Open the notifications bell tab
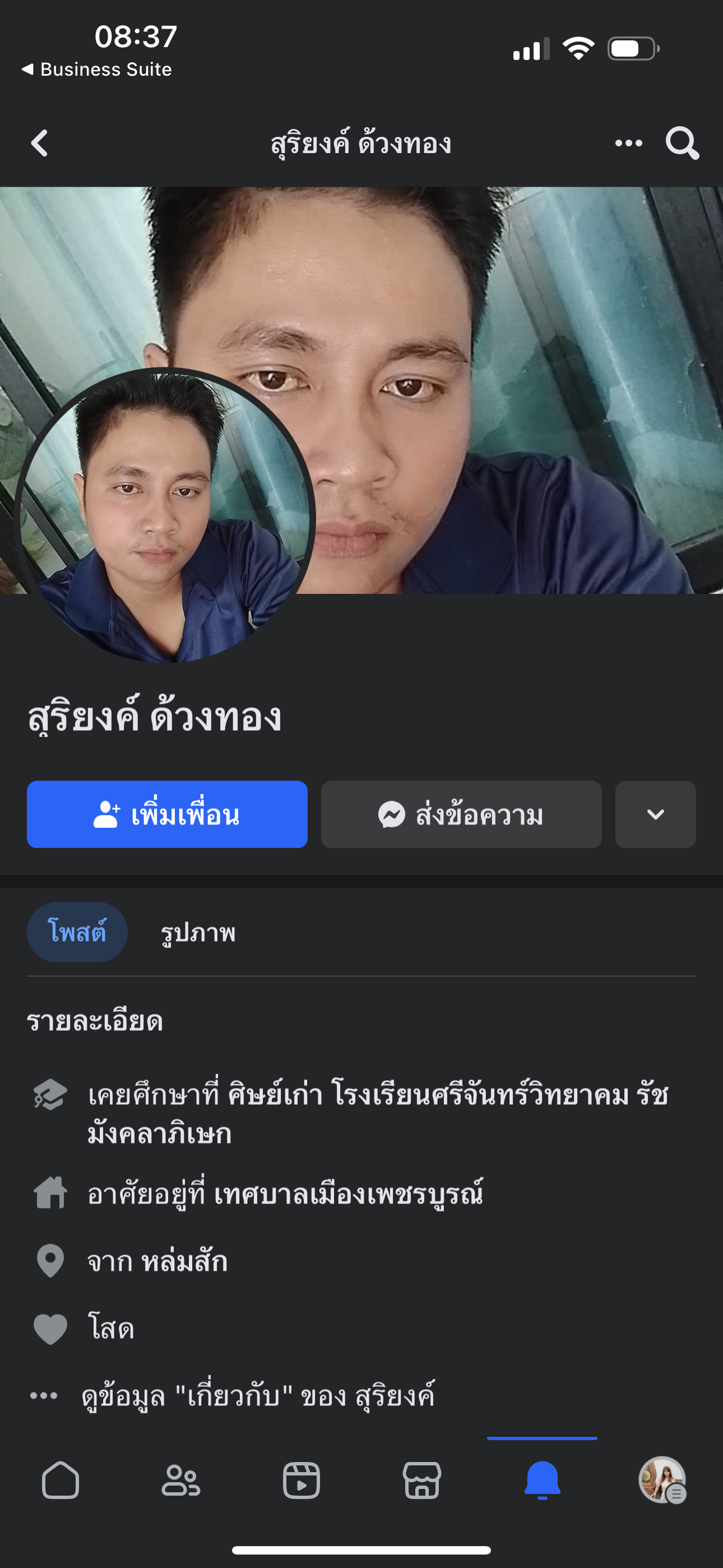The width and height of the screenshot is (723, 1568). coord(543,1481)
